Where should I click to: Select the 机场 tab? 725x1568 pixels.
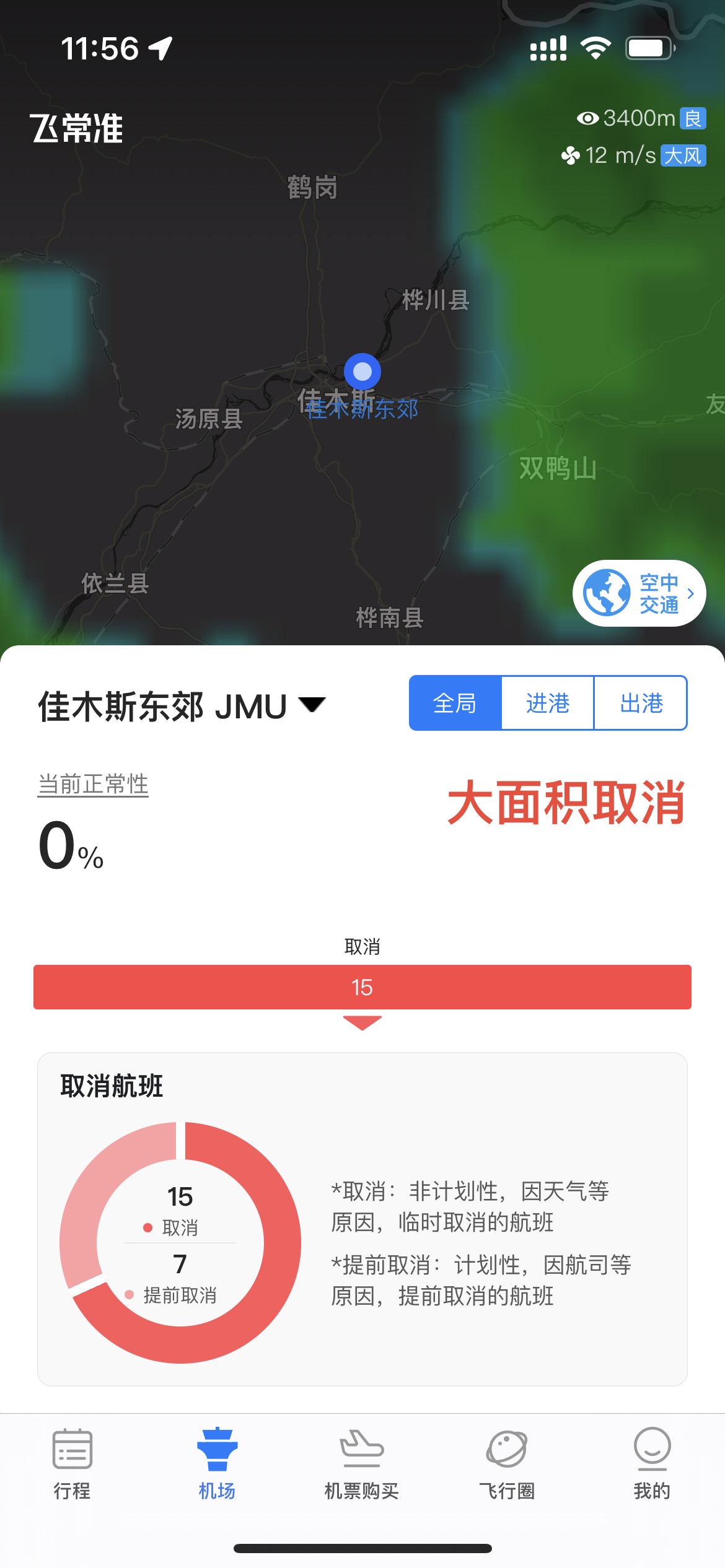[x=217, y=1464]
